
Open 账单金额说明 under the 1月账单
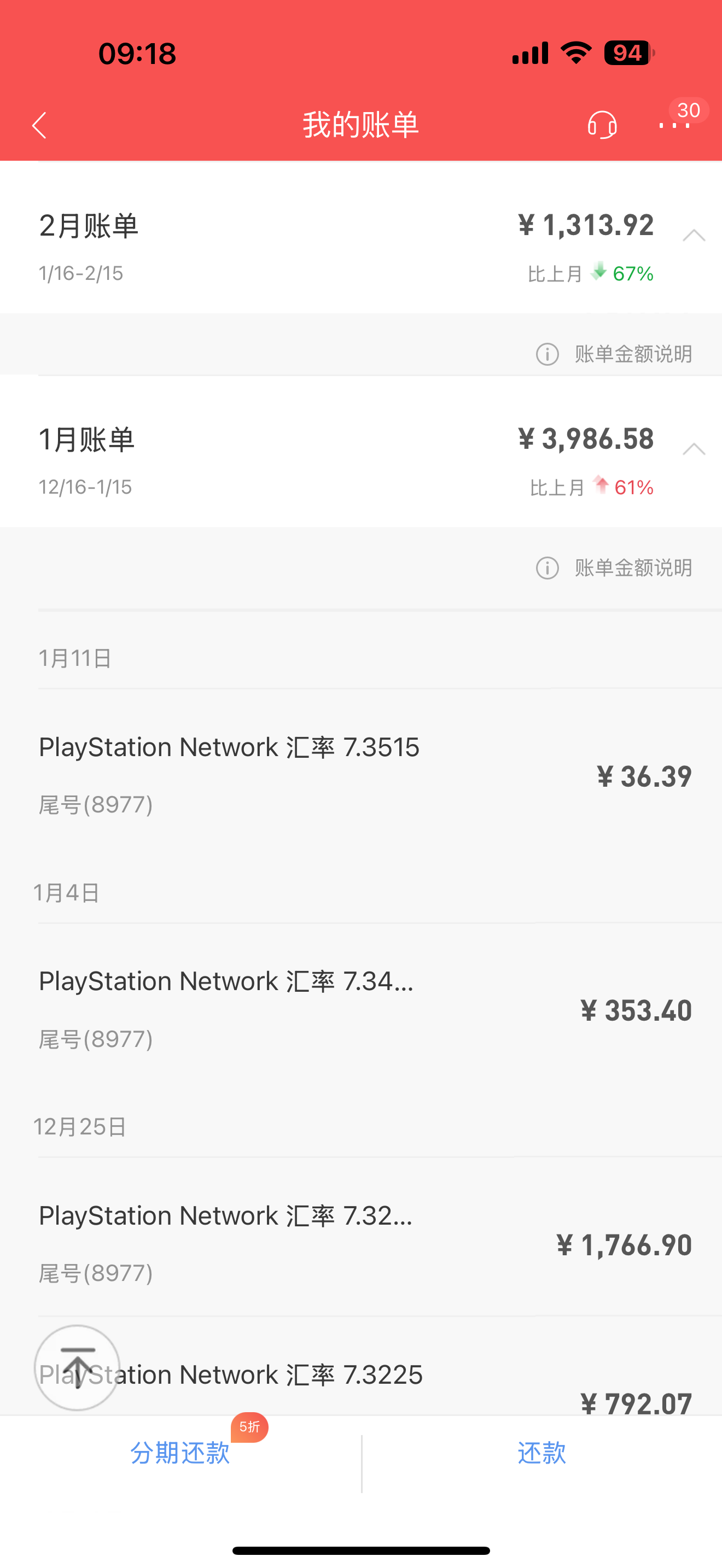[x=614, y=567]
